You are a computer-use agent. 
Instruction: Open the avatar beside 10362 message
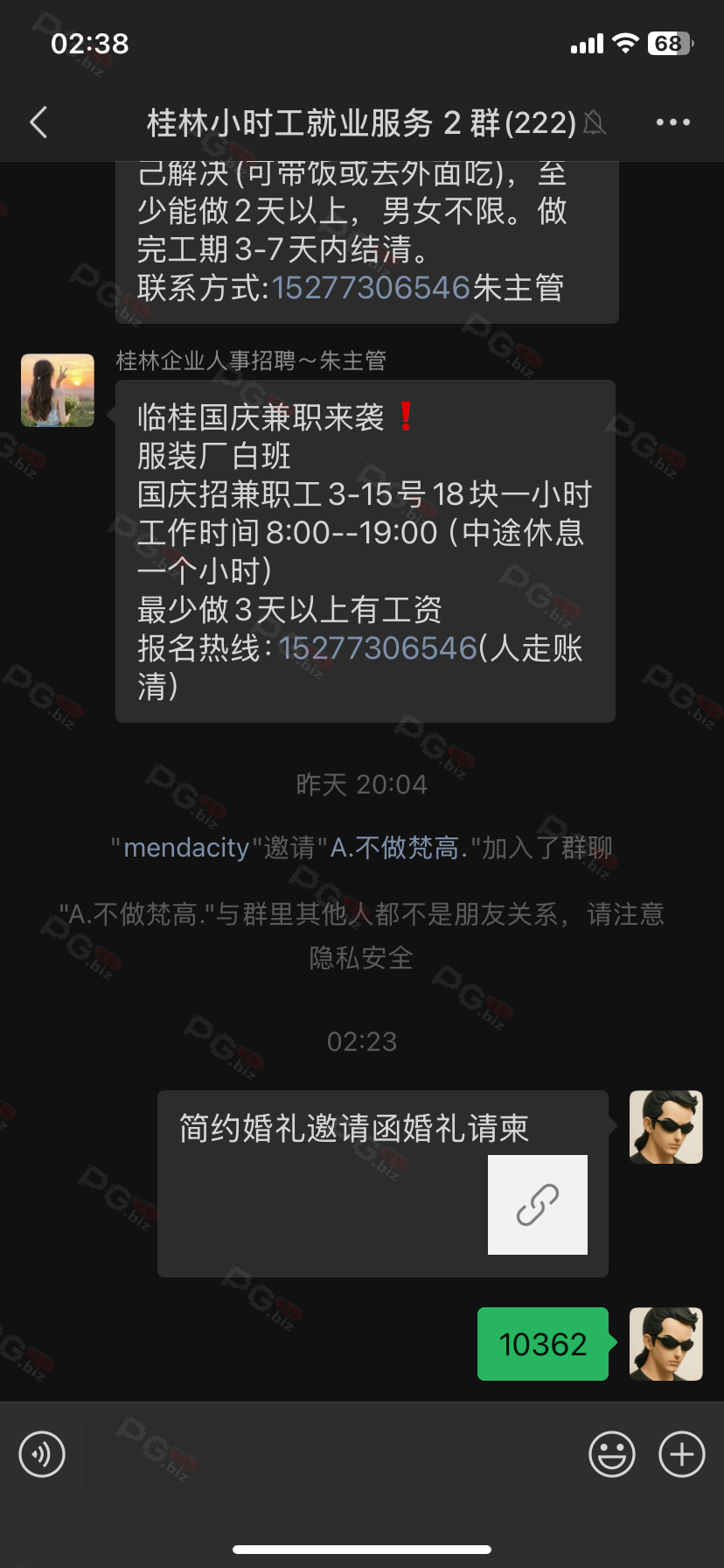[x=665, y=1344]
